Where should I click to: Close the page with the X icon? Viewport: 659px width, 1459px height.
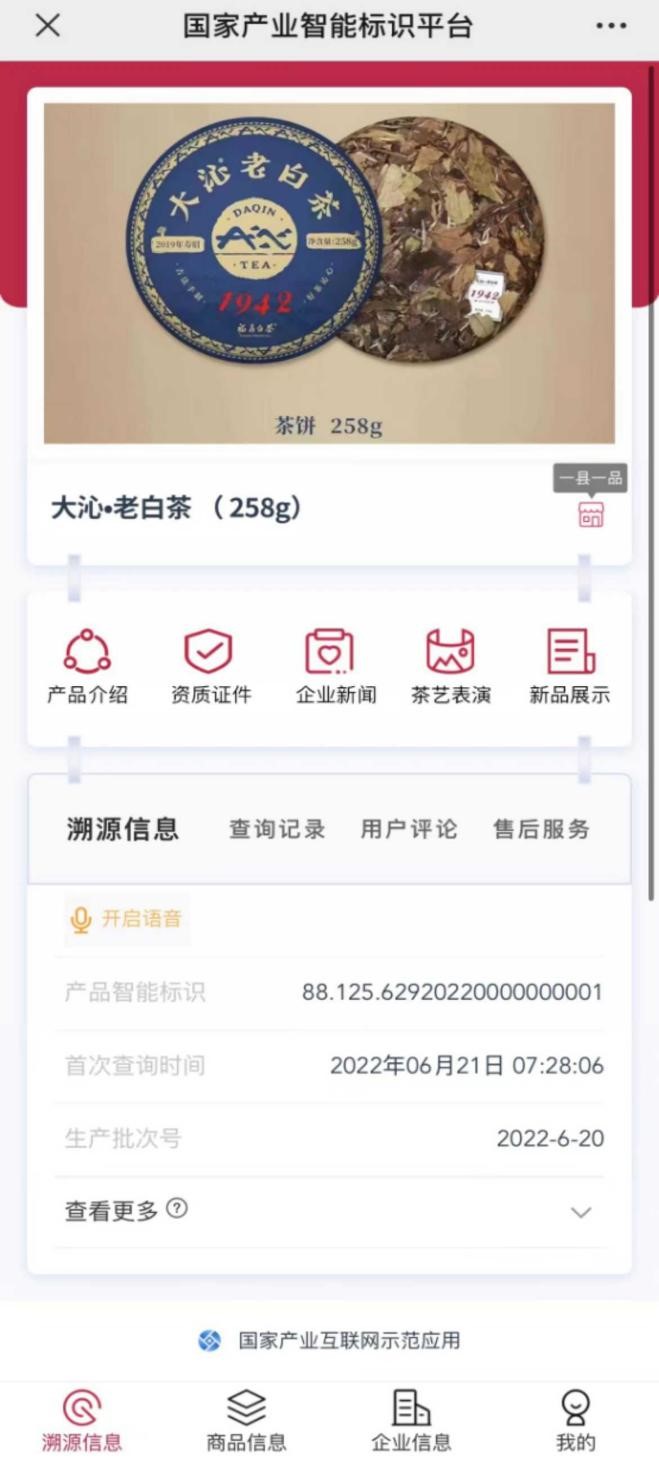point(47,27)
